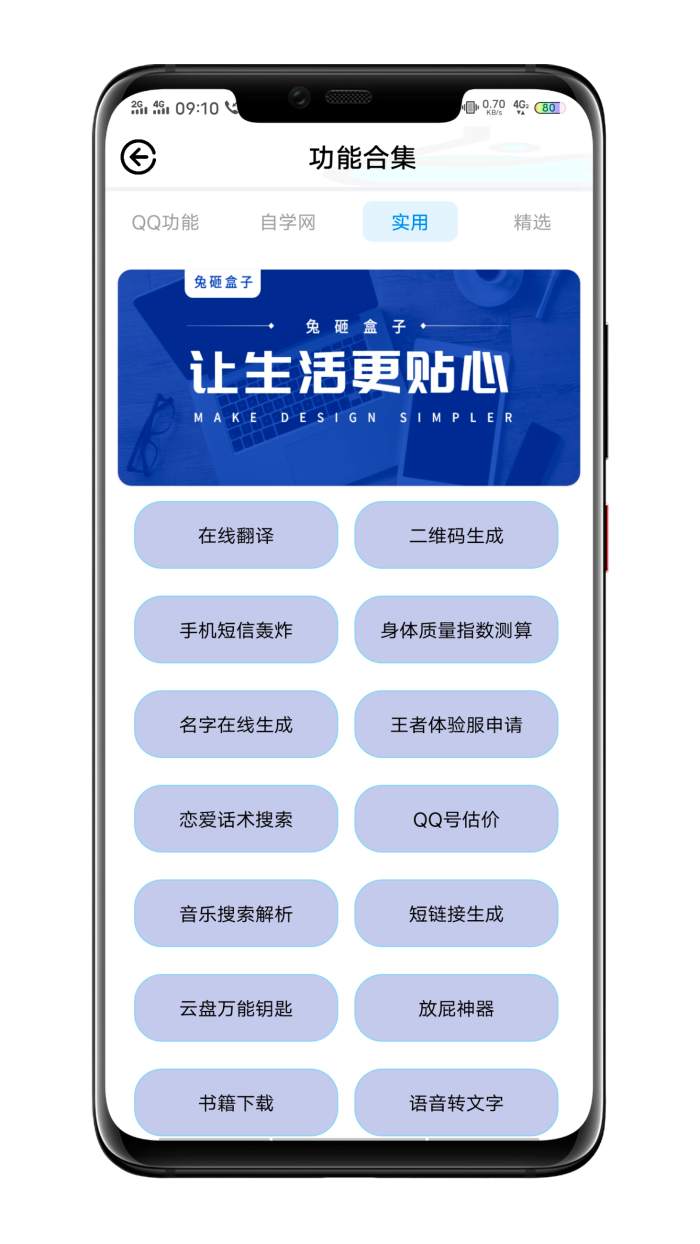Launch 放屁神器
The height and width of the screenshot is (1244, 700).
(x=456, y=1008)
